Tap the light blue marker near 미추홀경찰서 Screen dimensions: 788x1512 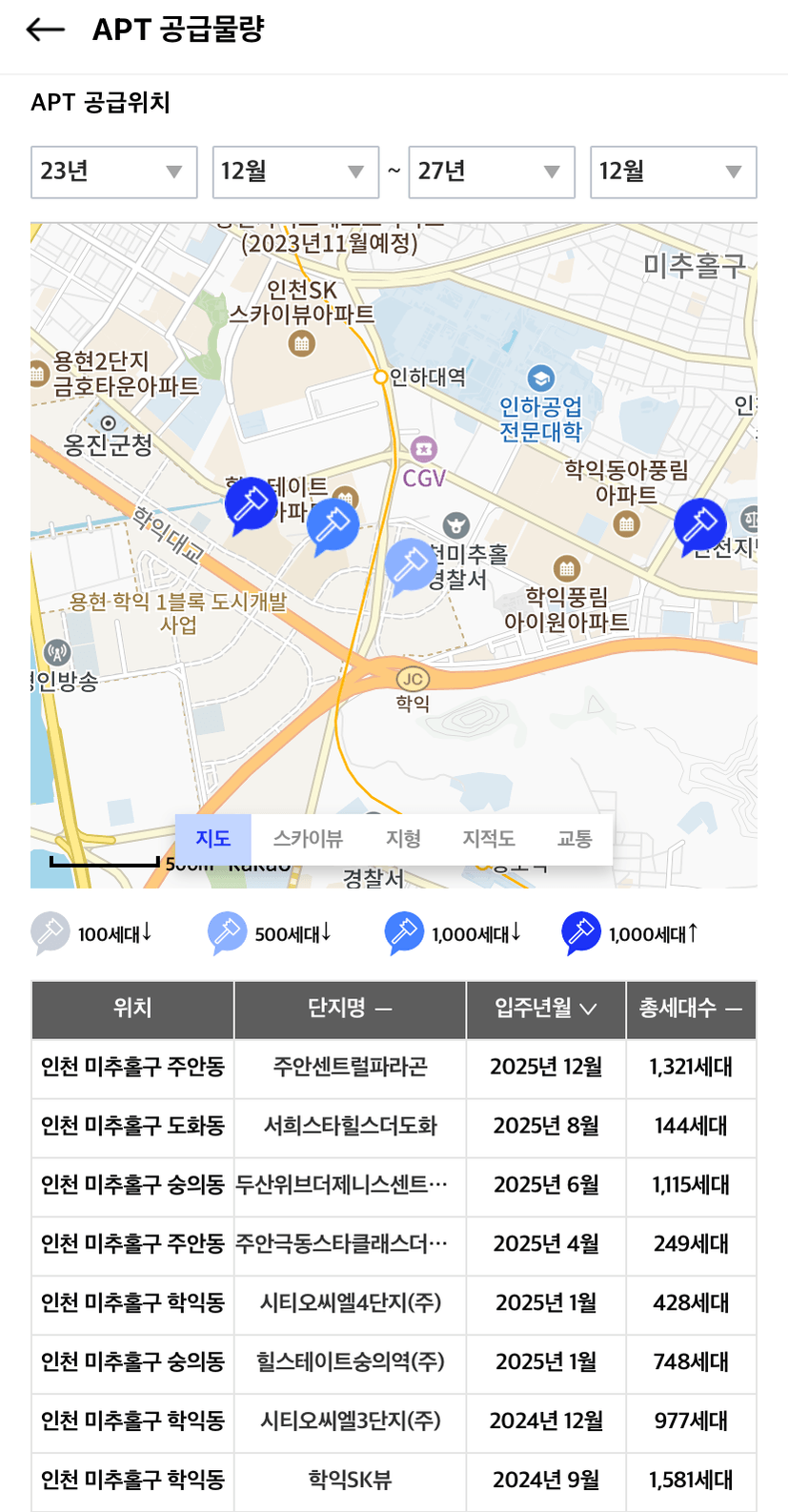[411, 563]
